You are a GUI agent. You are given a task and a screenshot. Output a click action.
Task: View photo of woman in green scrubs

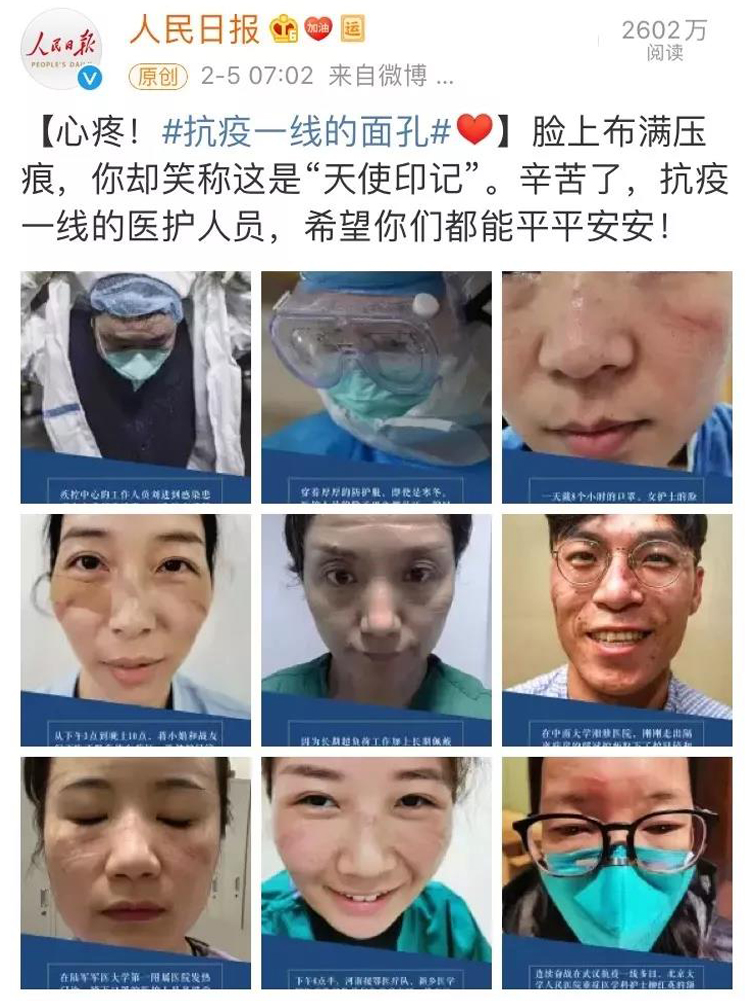[x=376, y=629]
